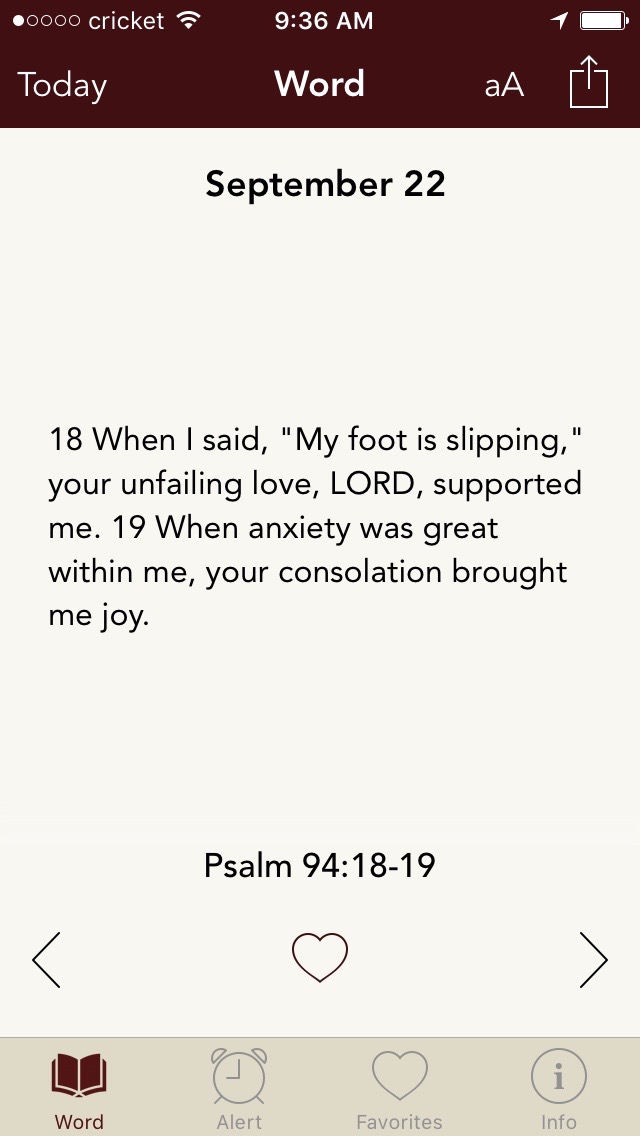Viewport: 640px width, 1136px height.
Task: Open the Info tab
Action: (558, 1089)
